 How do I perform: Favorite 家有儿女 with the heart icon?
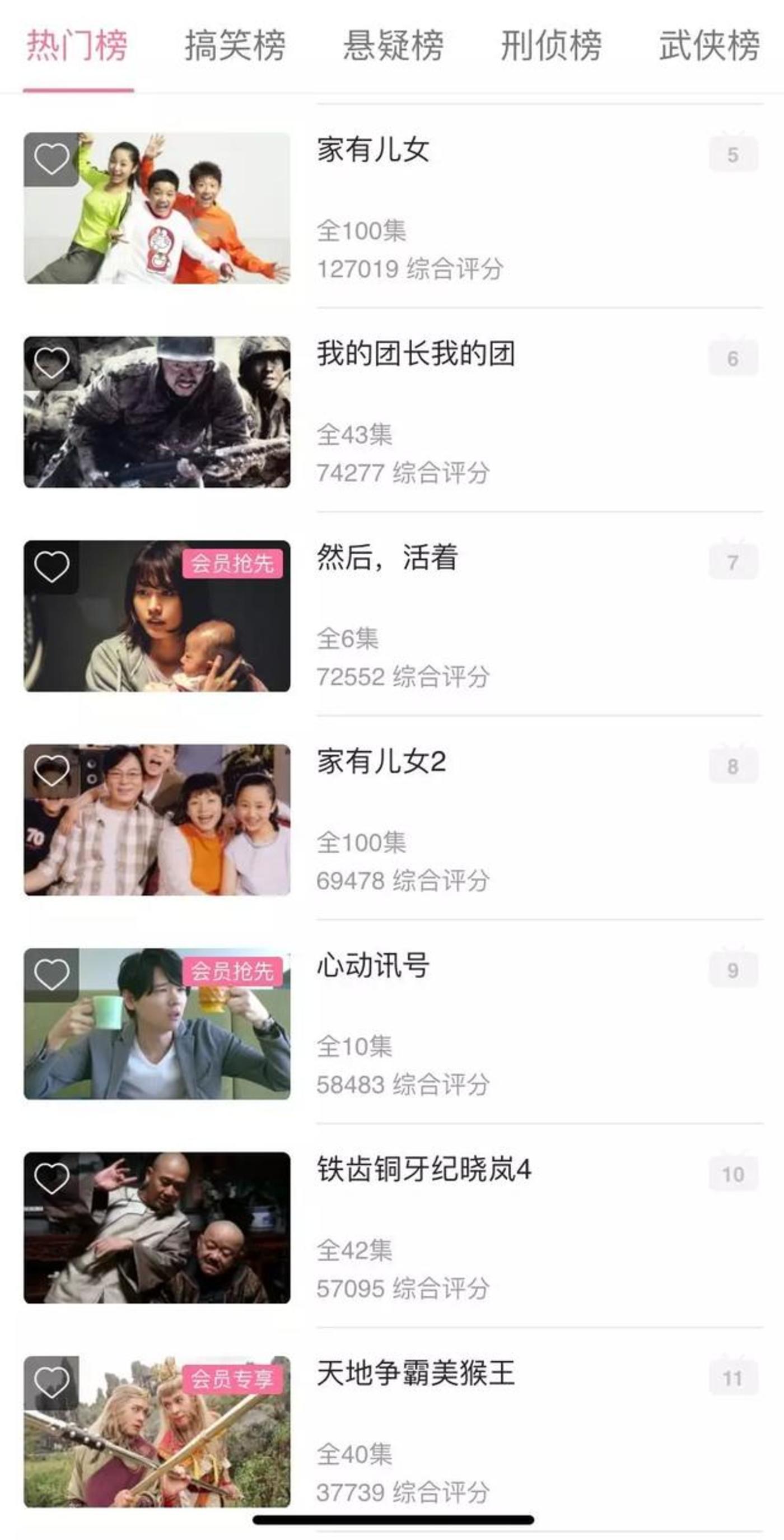point(52,159)
